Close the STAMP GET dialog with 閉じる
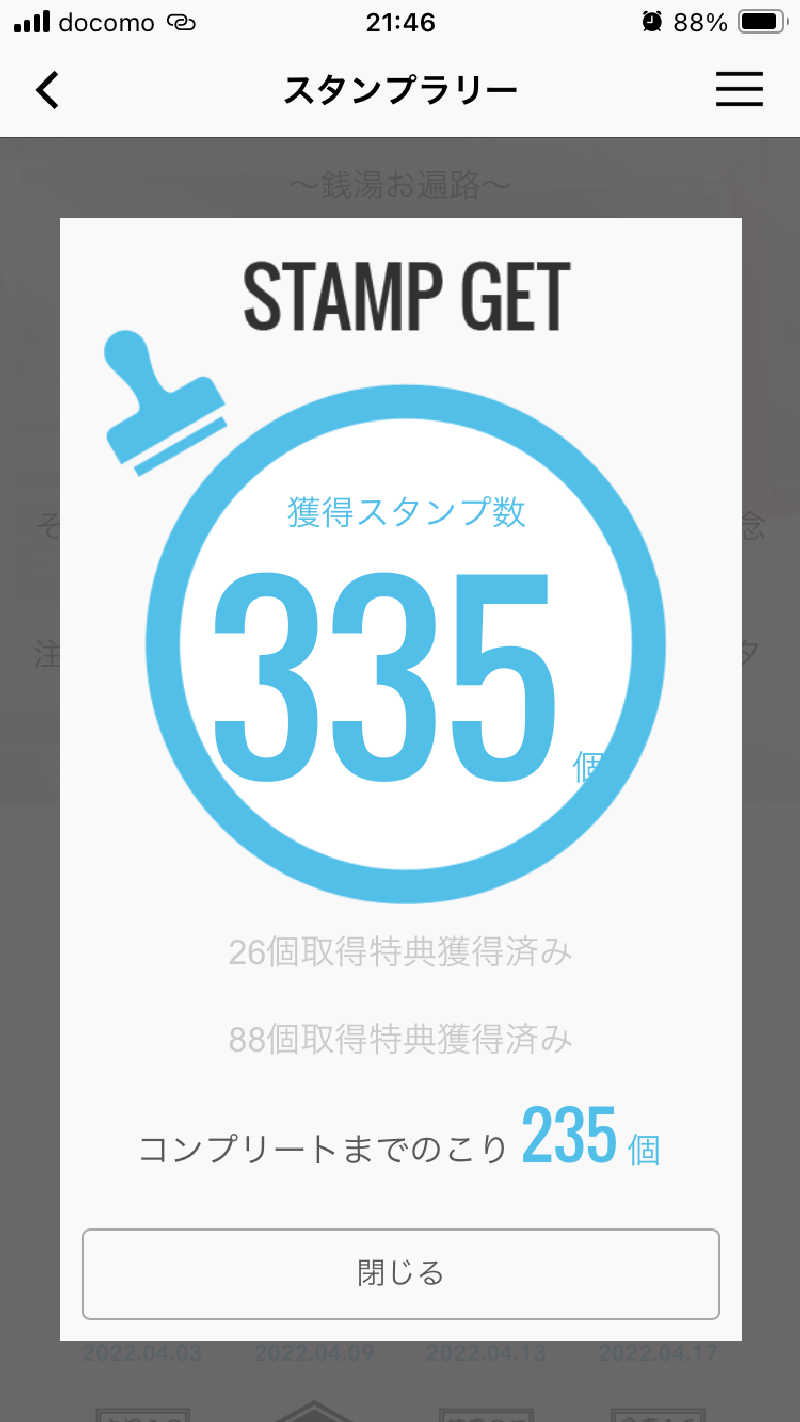800x1422 pixels. 400,1273
